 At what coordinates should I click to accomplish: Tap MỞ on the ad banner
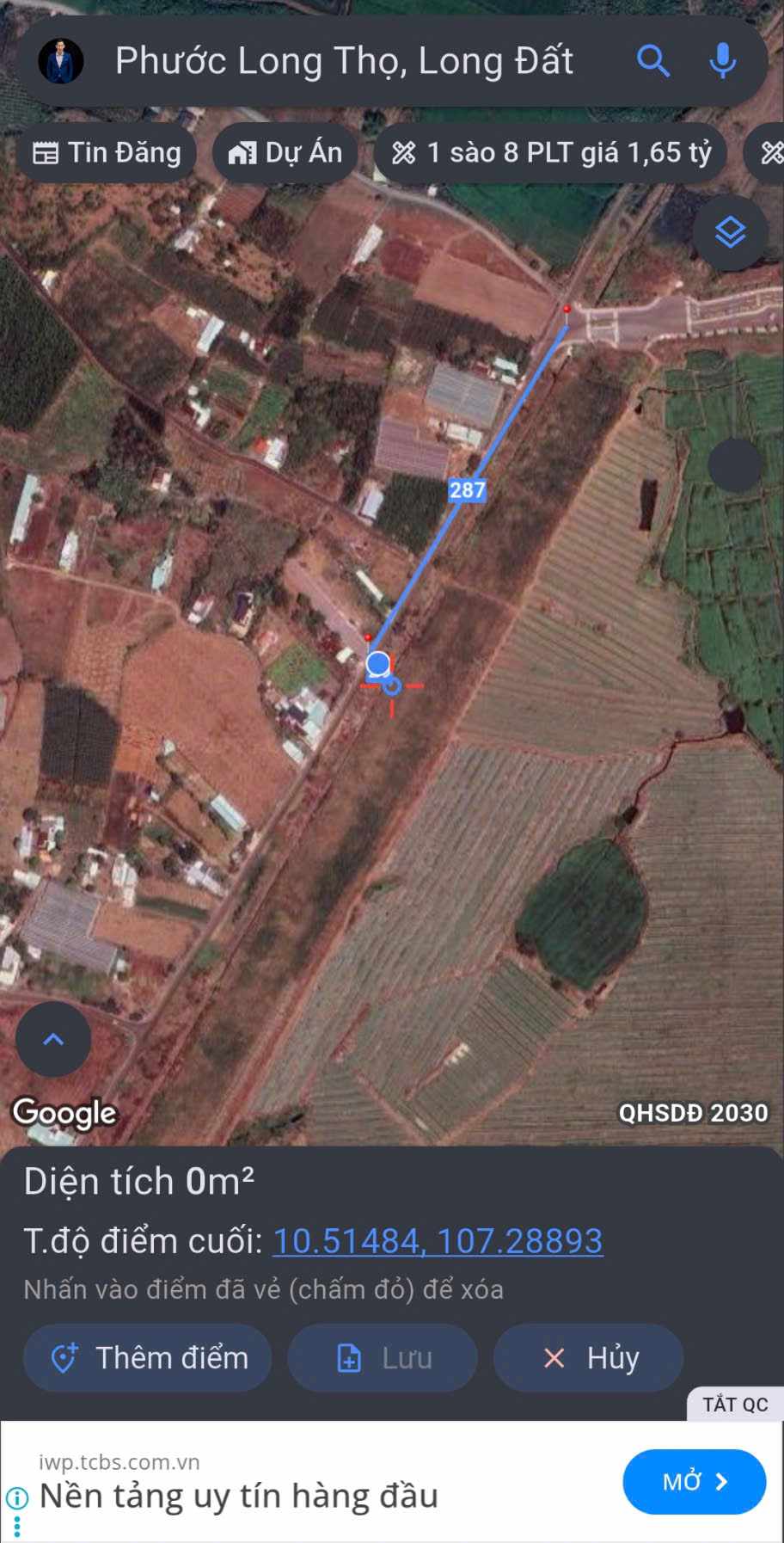pos(694,1481)
